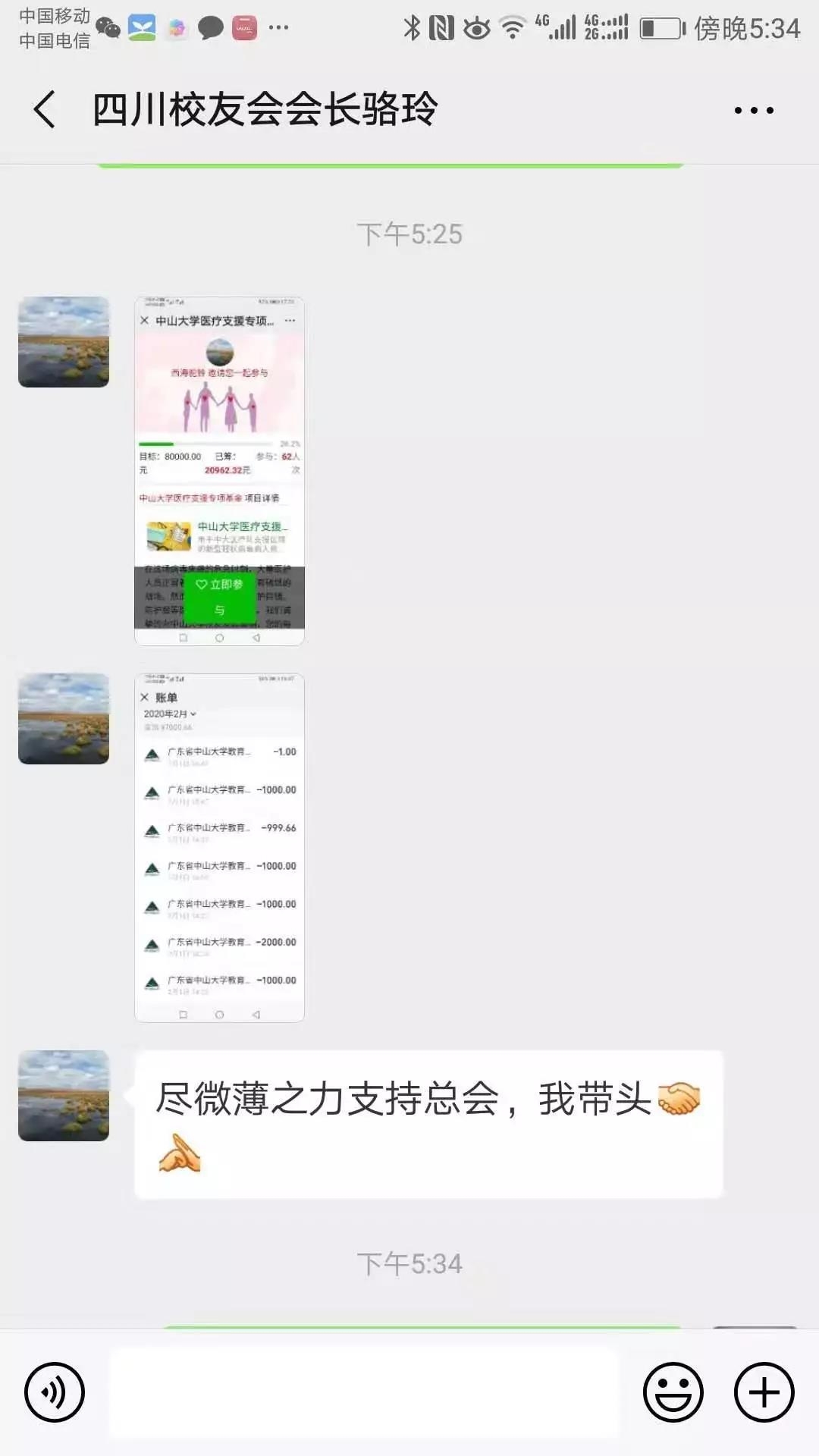Open the emoji sticker panel
Screen dimensions: 819x1456
[673, 1392]
